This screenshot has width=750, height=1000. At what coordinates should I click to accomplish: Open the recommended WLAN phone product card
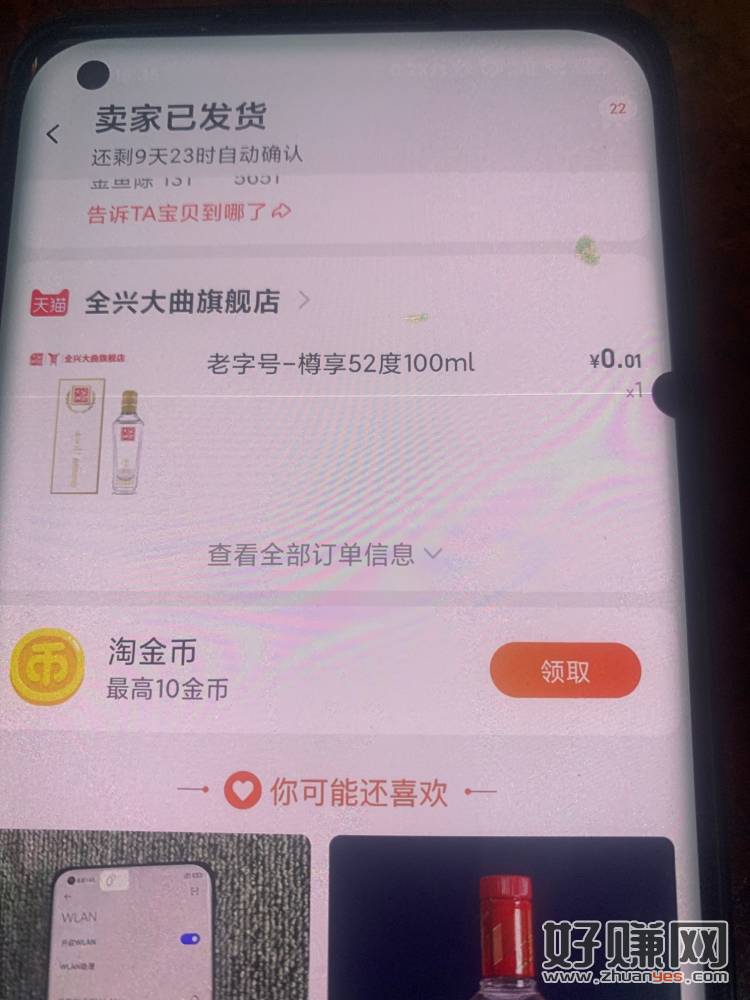coord(155,915)
